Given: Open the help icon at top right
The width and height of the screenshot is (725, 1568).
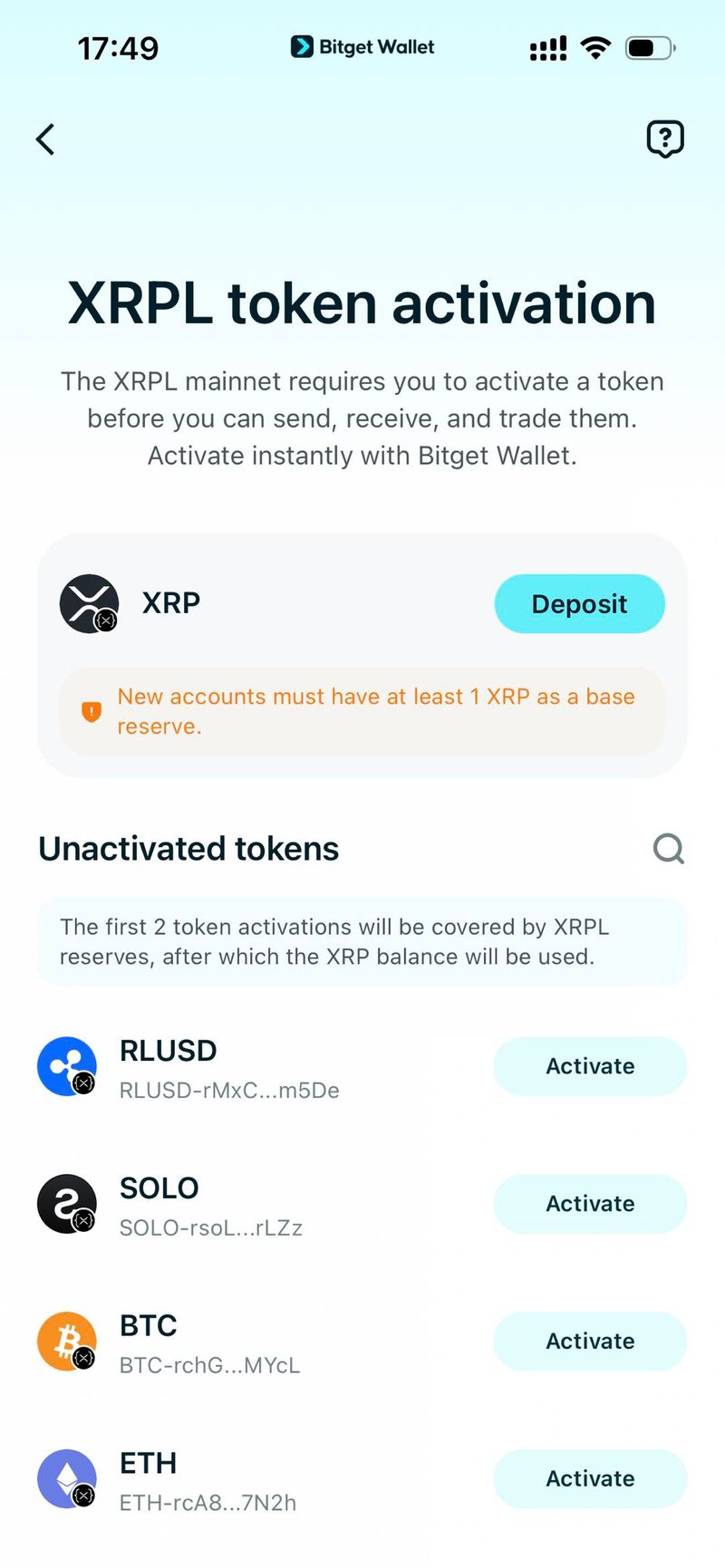Looking at the screenshot, I should [665, 139].
